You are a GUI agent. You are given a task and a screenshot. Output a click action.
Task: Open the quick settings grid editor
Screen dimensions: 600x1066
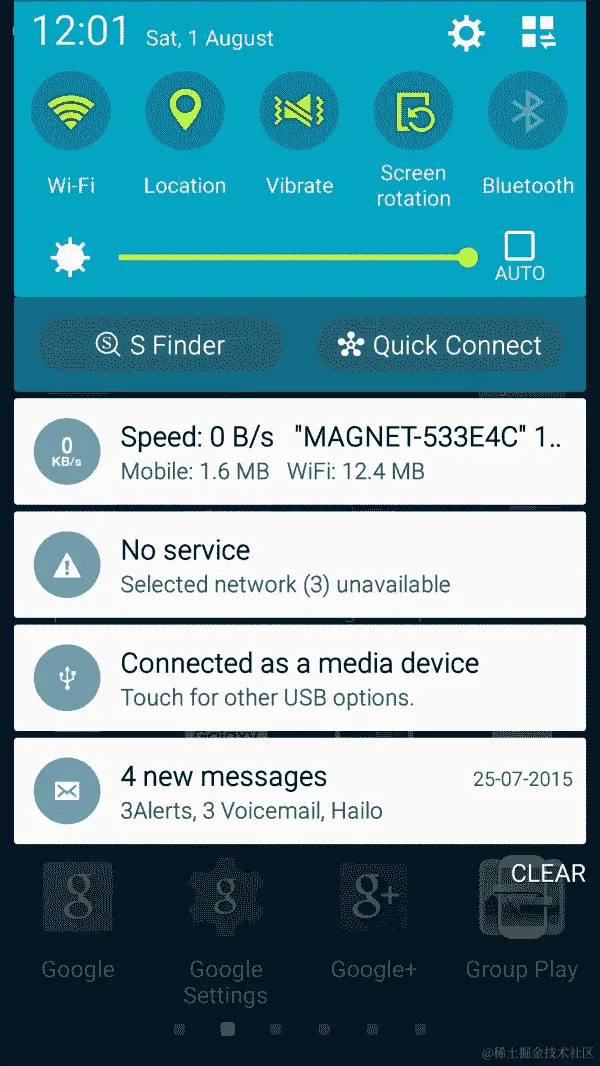[538, 34]
